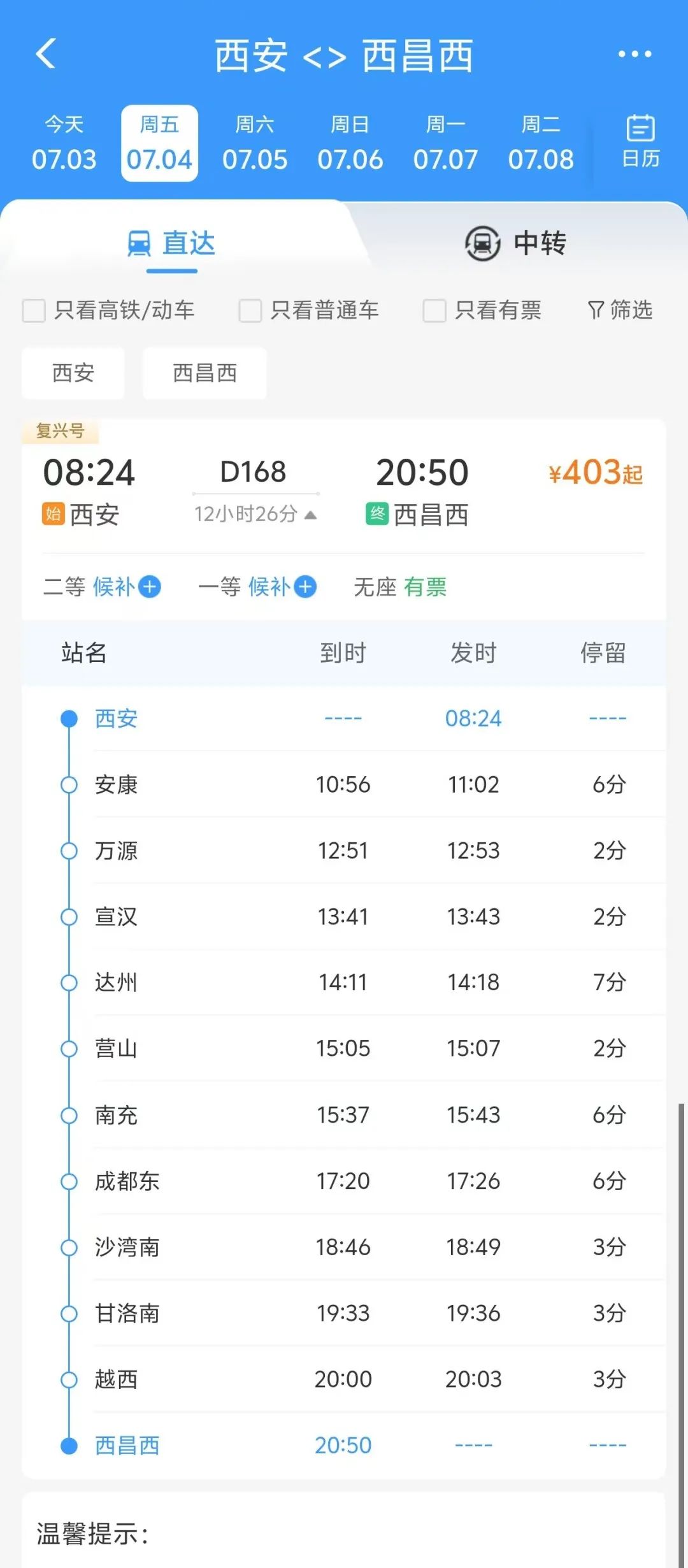Select the 直达 direct trains tab
This screenshot has height=1568, width=688.
coord(172,243)
